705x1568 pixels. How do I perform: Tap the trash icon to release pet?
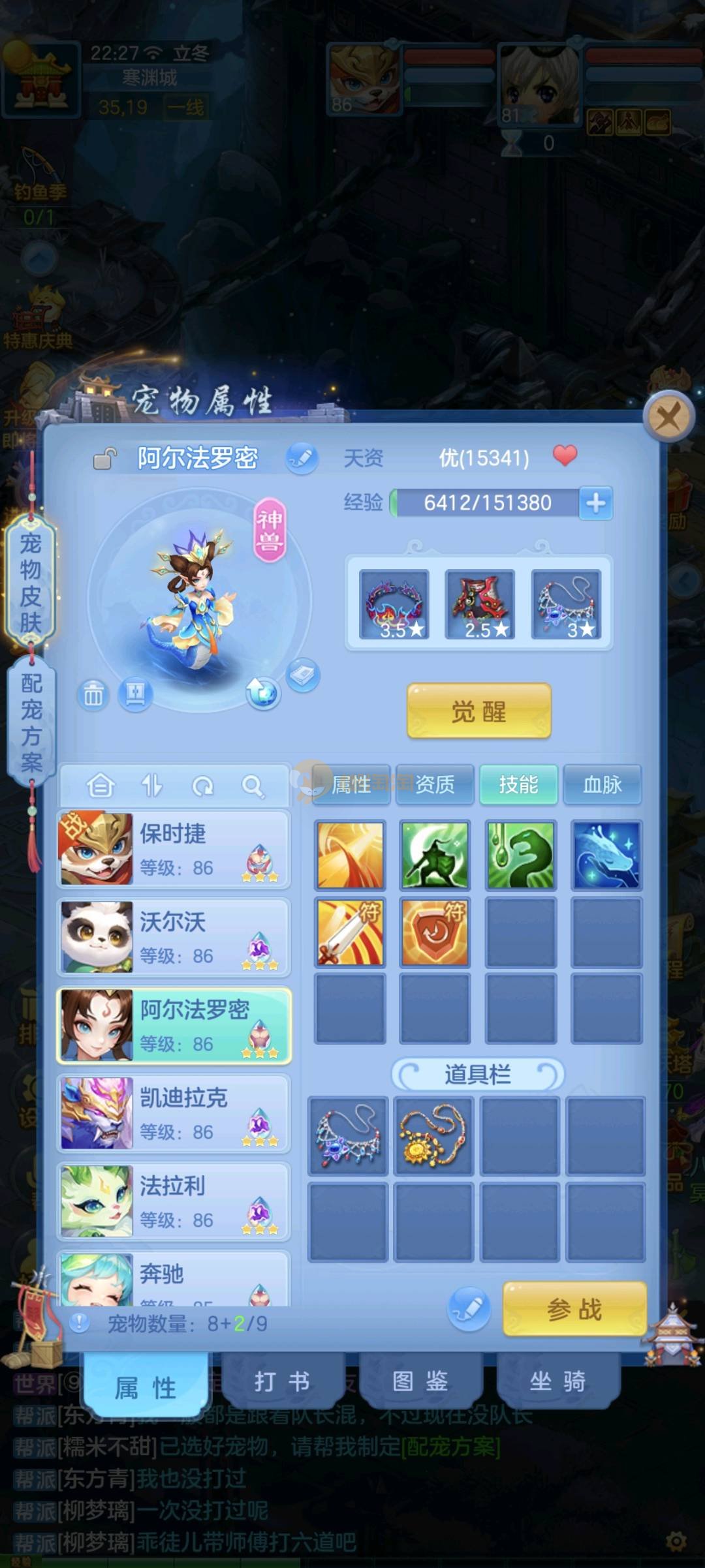(93, 696)
